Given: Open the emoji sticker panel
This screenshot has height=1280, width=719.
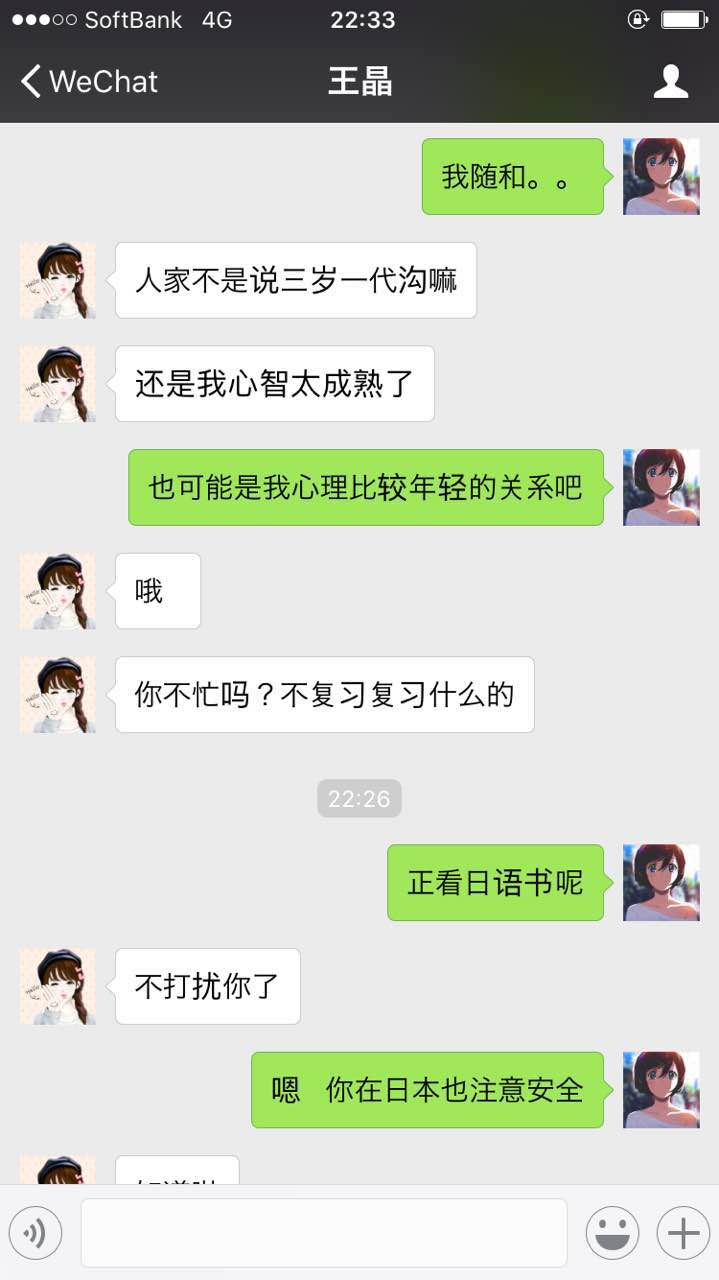Looking at the screenshot, I should click(612, 1233).
